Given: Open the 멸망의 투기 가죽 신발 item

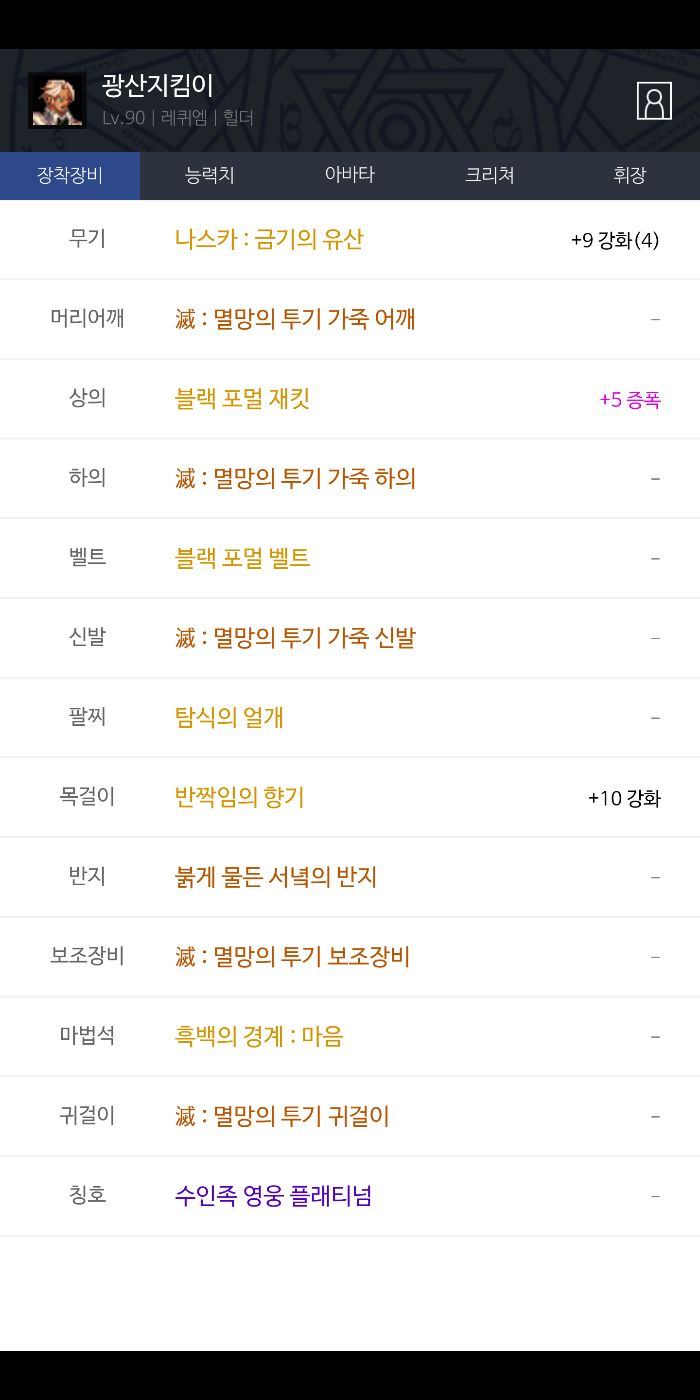Looking at the screenshot, I should [295, 638].
